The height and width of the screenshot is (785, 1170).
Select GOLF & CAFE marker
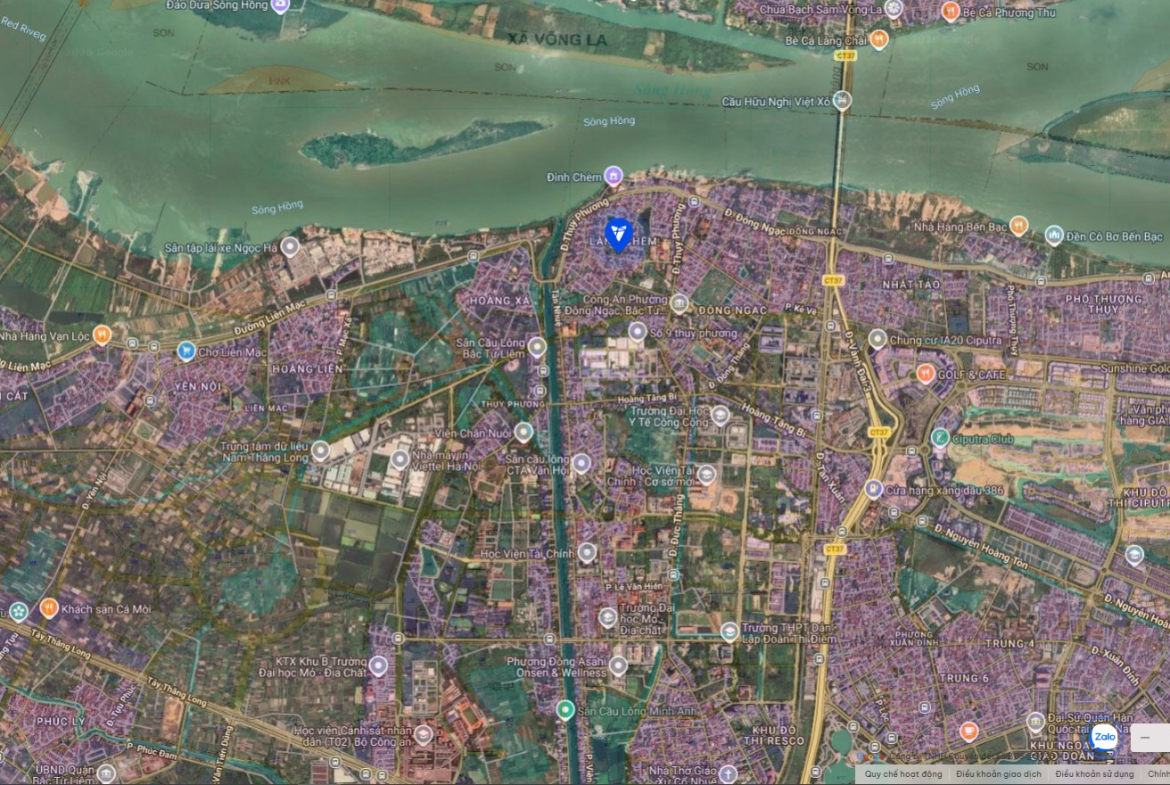point(925,373)
